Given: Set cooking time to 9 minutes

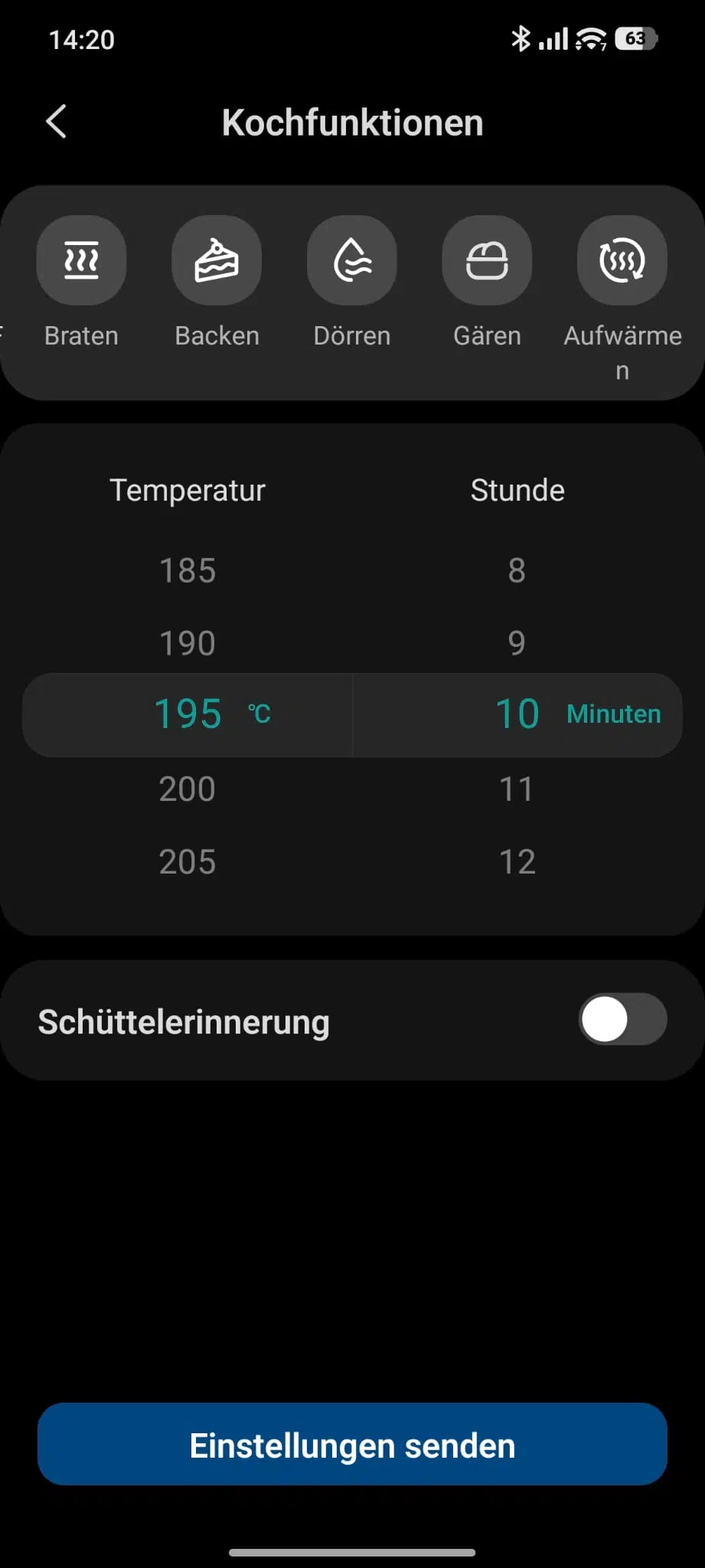Looking at the screenshot, I should pyautogui.click(x=517, y=643).
